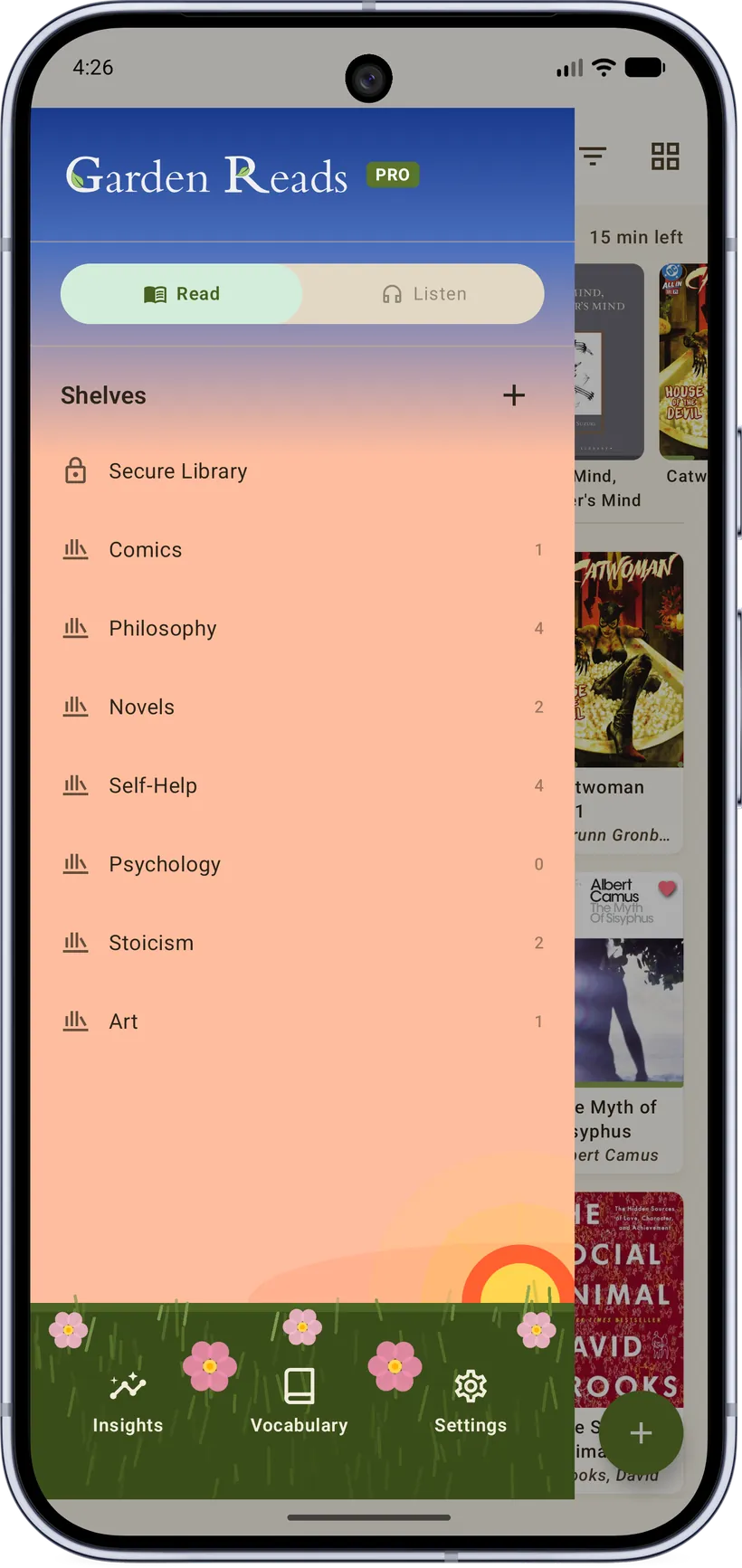This screenshot has width=742, height=1568.
Task: Go to Insights
Action: pos(128,1402)
